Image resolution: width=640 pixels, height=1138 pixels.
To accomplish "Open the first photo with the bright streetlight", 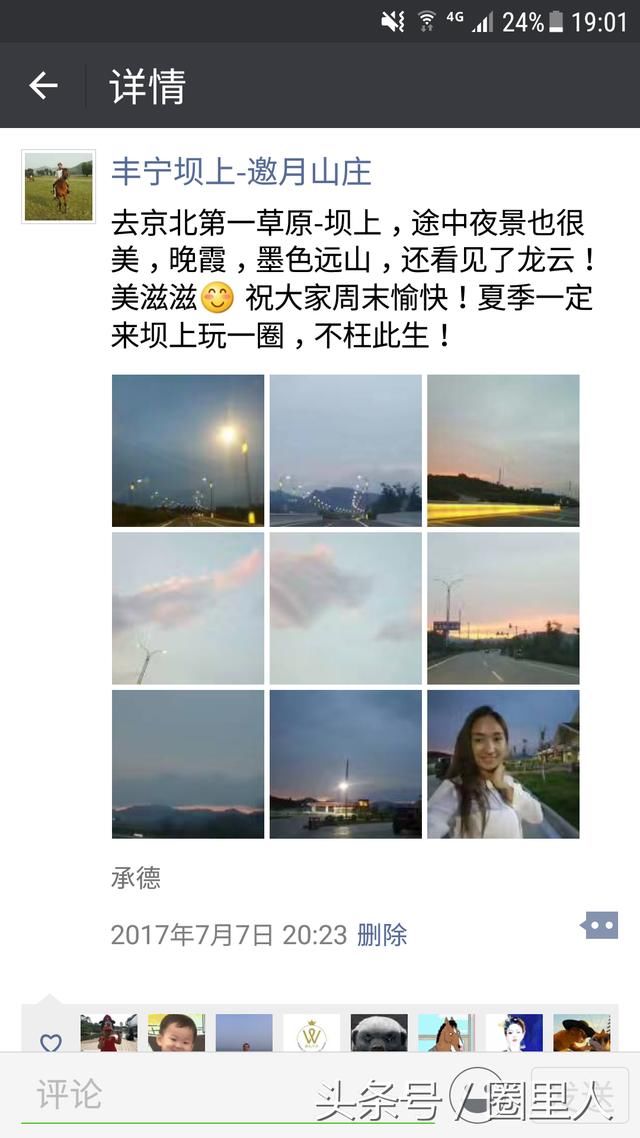I will 188,450.
